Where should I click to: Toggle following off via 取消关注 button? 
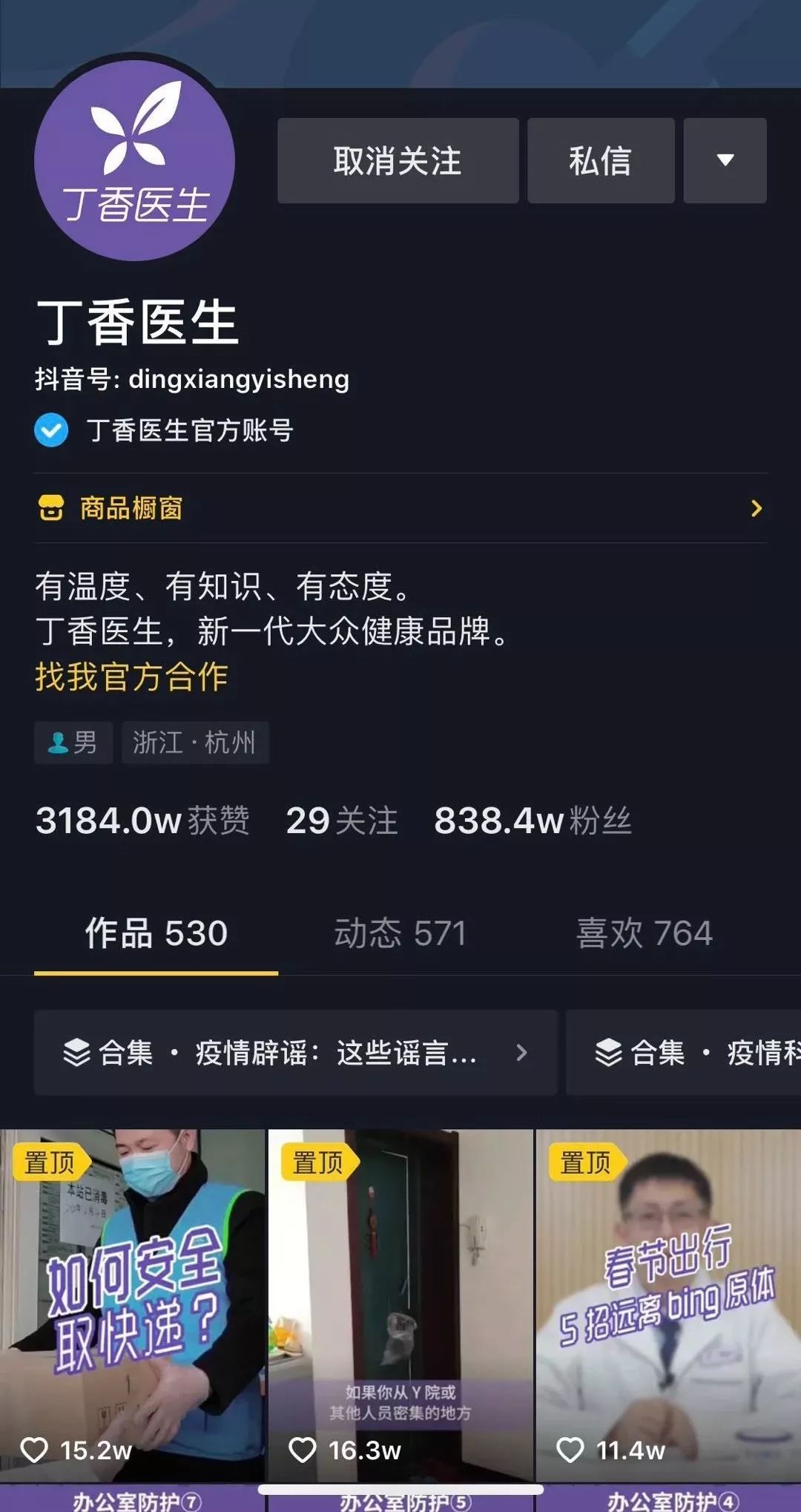click(x=398, y=161)
